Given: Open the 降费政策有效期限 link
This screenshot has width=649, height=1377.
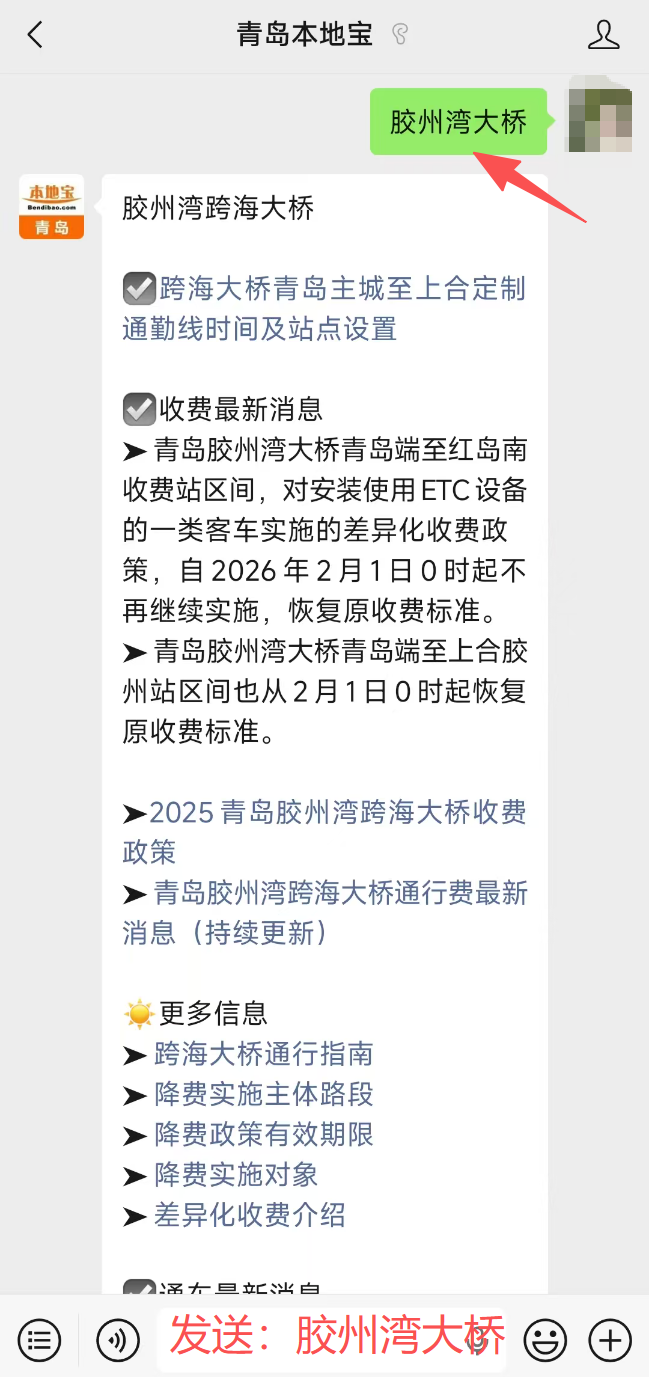Looking at the screenshot, I should click(263, 1135).
